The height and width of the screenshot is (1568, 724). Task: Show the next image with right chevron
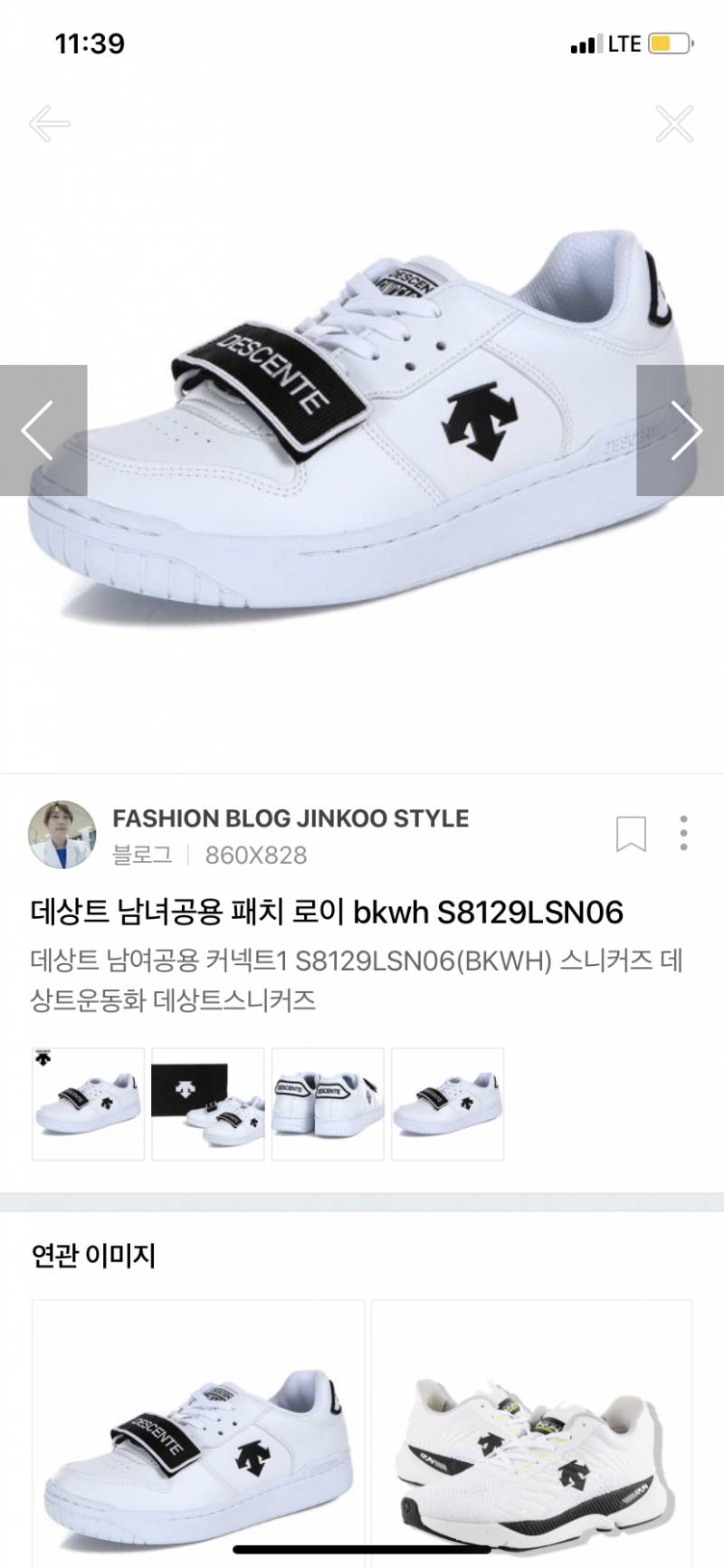click(x=681, y=430)
